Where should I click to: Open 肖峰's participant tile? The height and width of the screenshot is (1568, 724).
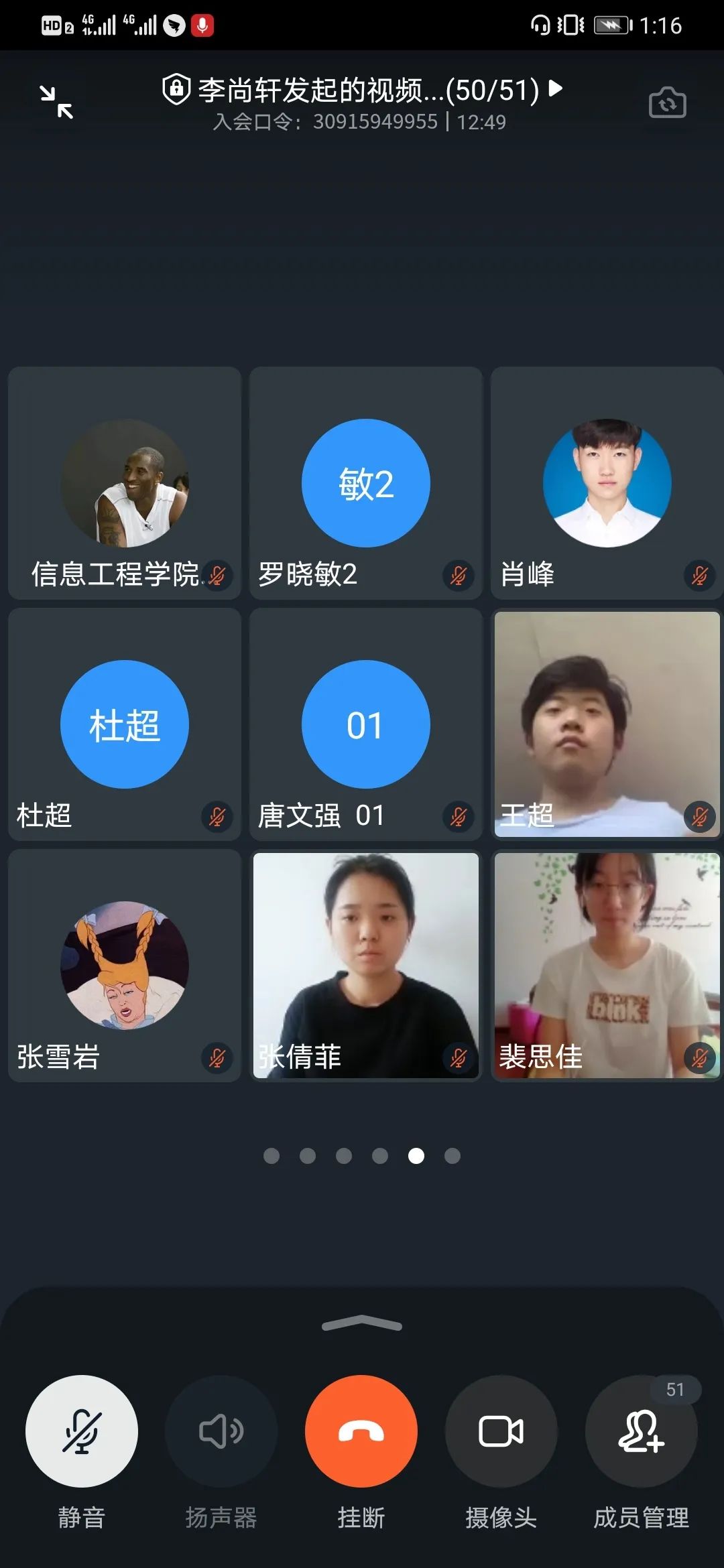pos(607,483)
